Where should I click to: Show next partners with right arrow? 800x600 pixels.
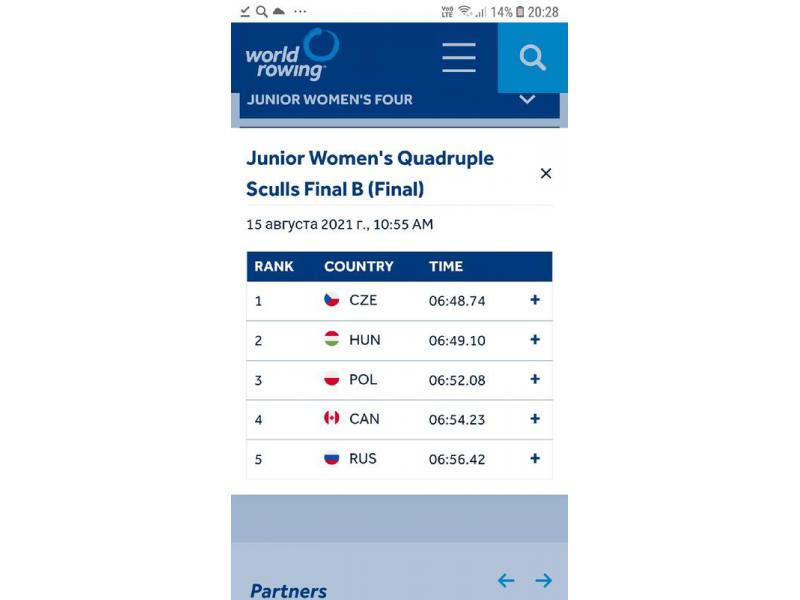(543, 580)
